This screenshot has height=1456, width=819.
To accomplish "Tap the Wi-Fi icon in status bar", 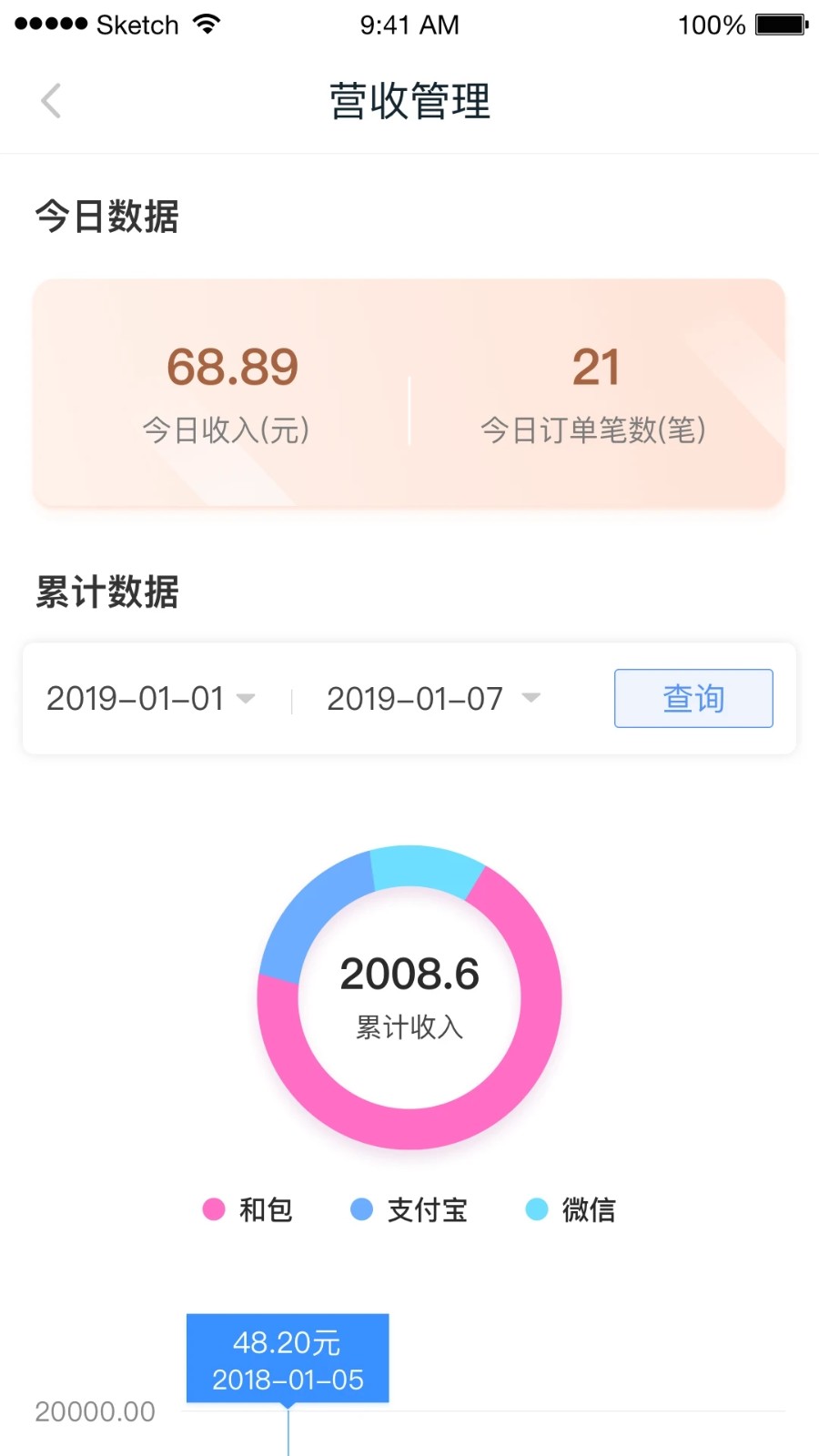I will (x=207, y=24).
